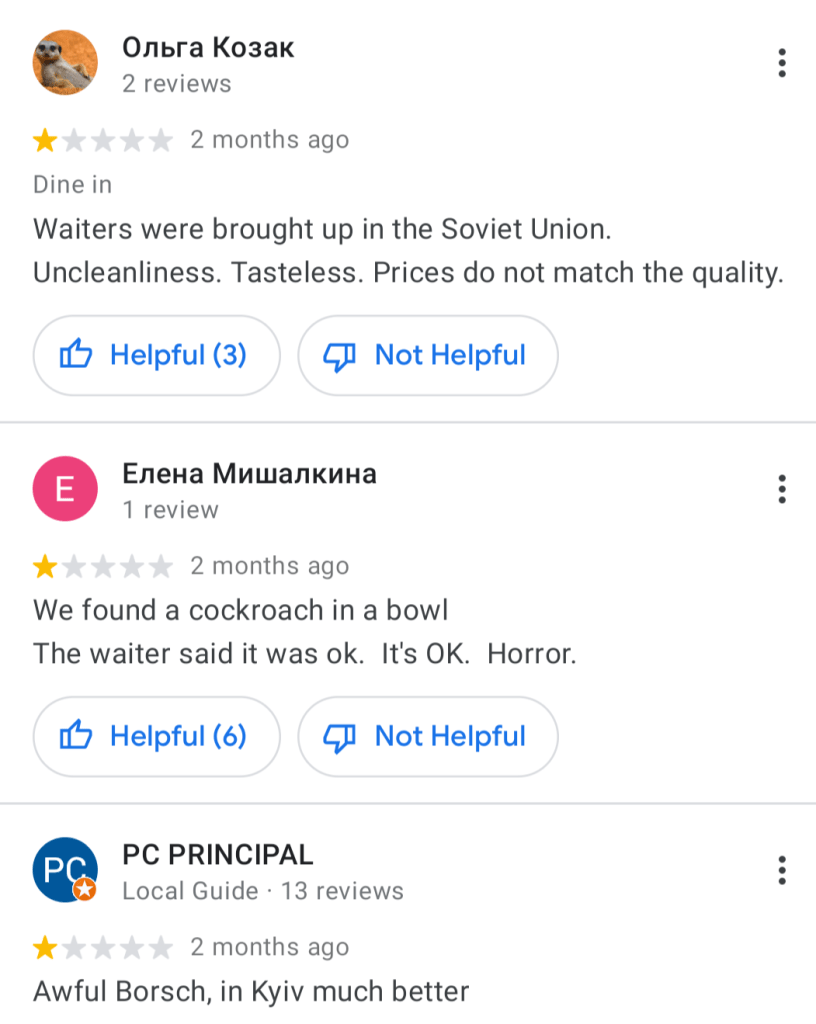Screen dimensions: 816x1024
Task: Open overflow menu on Елена Мишалкина's review
Action: [782, 489]
